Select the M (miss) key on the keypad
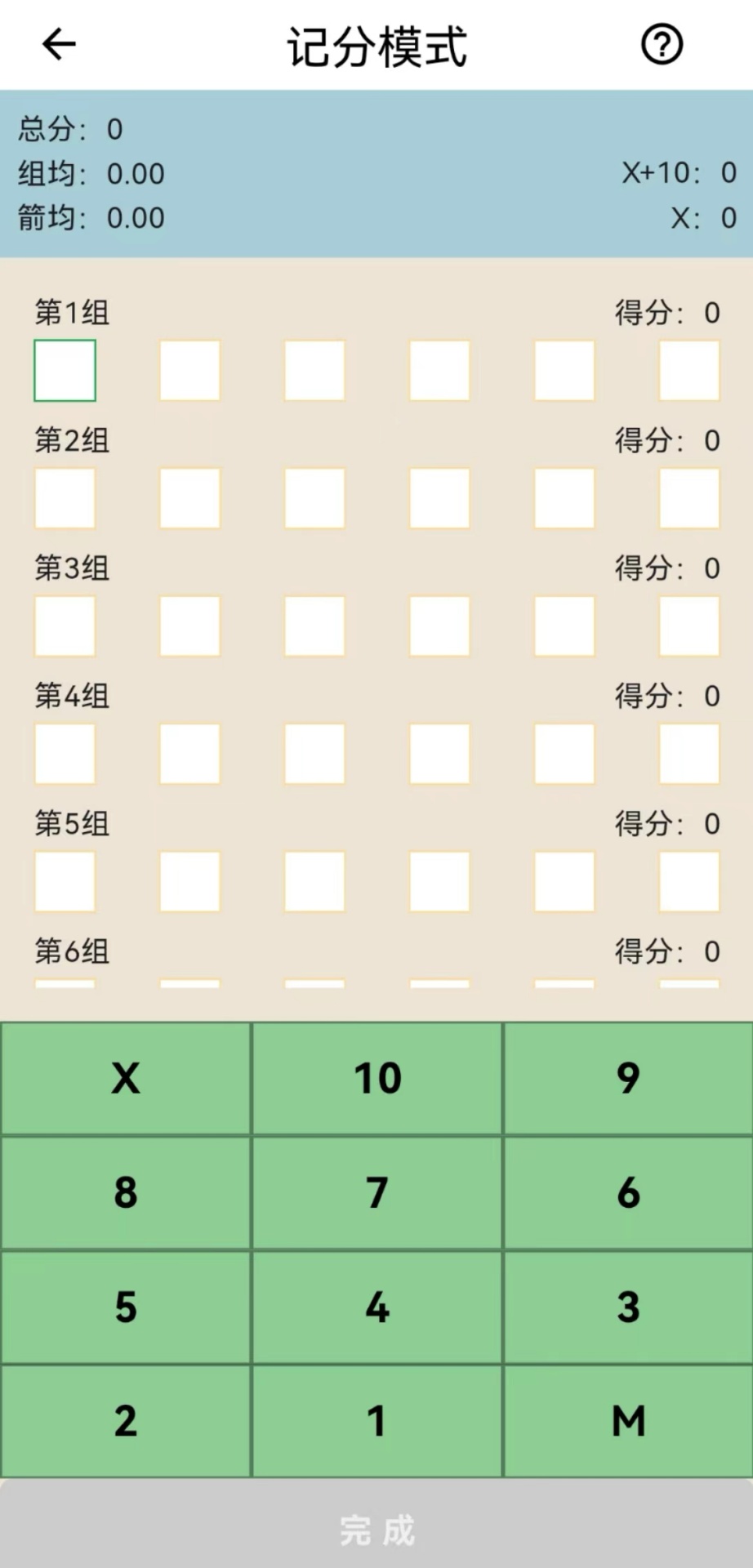Image resolution: width=753 pixels, height=1568 pixels. coord(626,1421)
